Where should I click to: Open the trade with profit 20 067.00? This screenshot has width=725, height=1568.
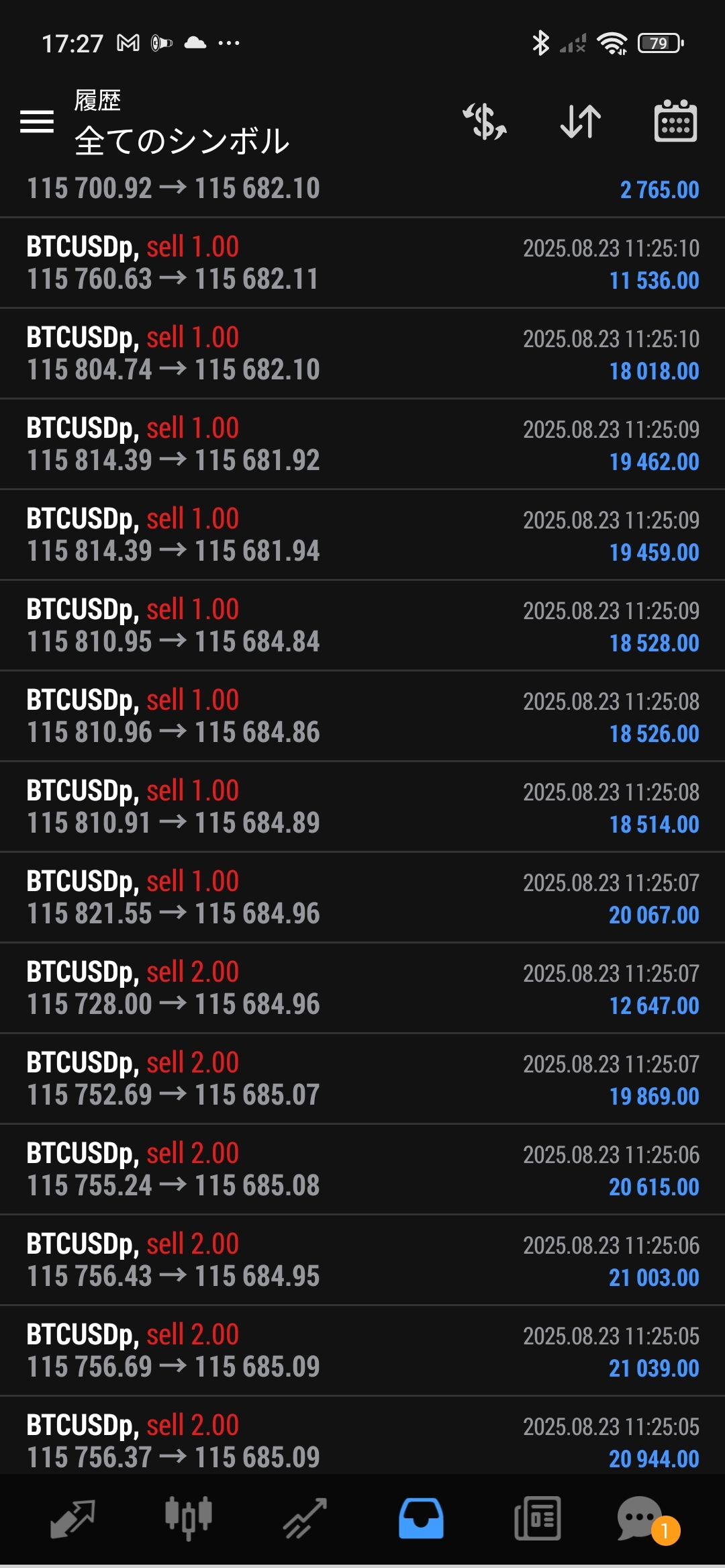tap(362, 898)
